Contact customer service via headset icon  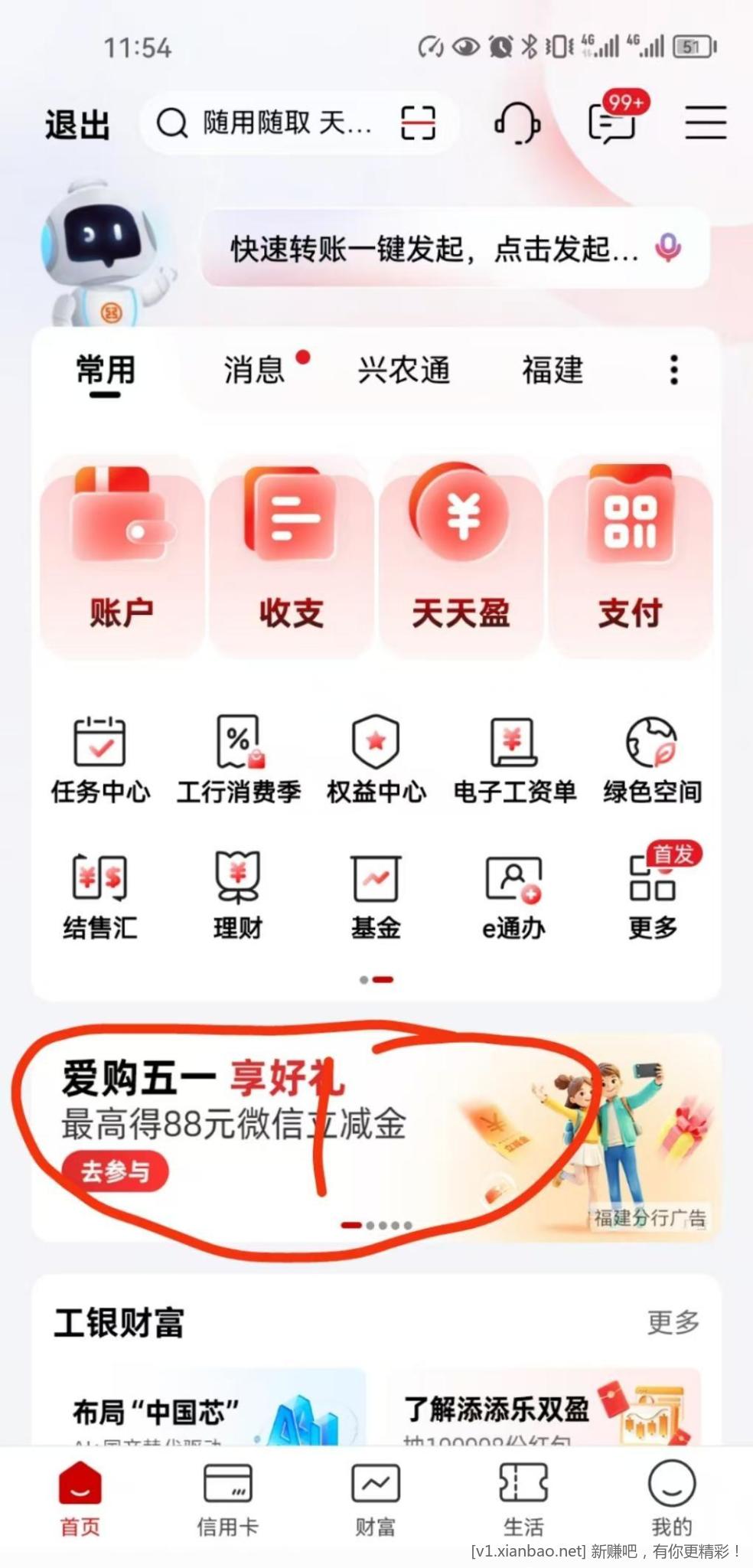517,122
